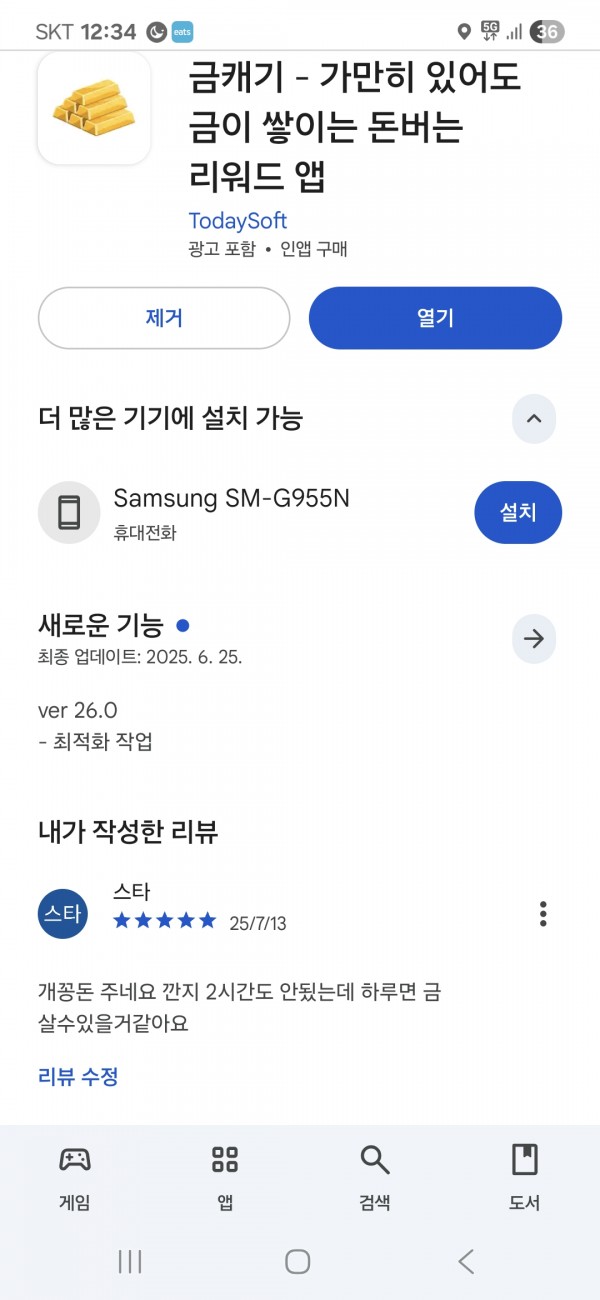This screenshot has height=1300, width=600.
Task: Open developer page TodaySoft
Action: pos(238,221)
